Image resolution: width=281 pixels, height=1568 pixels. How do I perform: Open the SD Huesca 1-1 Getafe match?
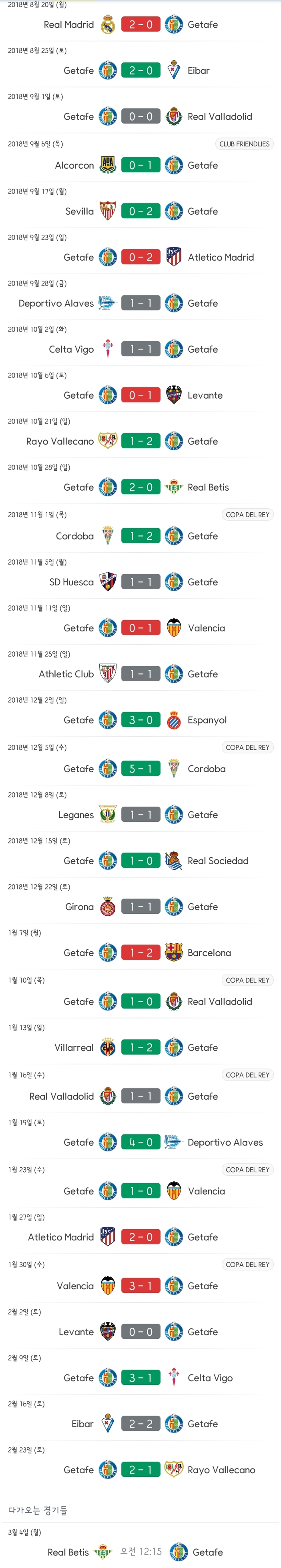140,582
